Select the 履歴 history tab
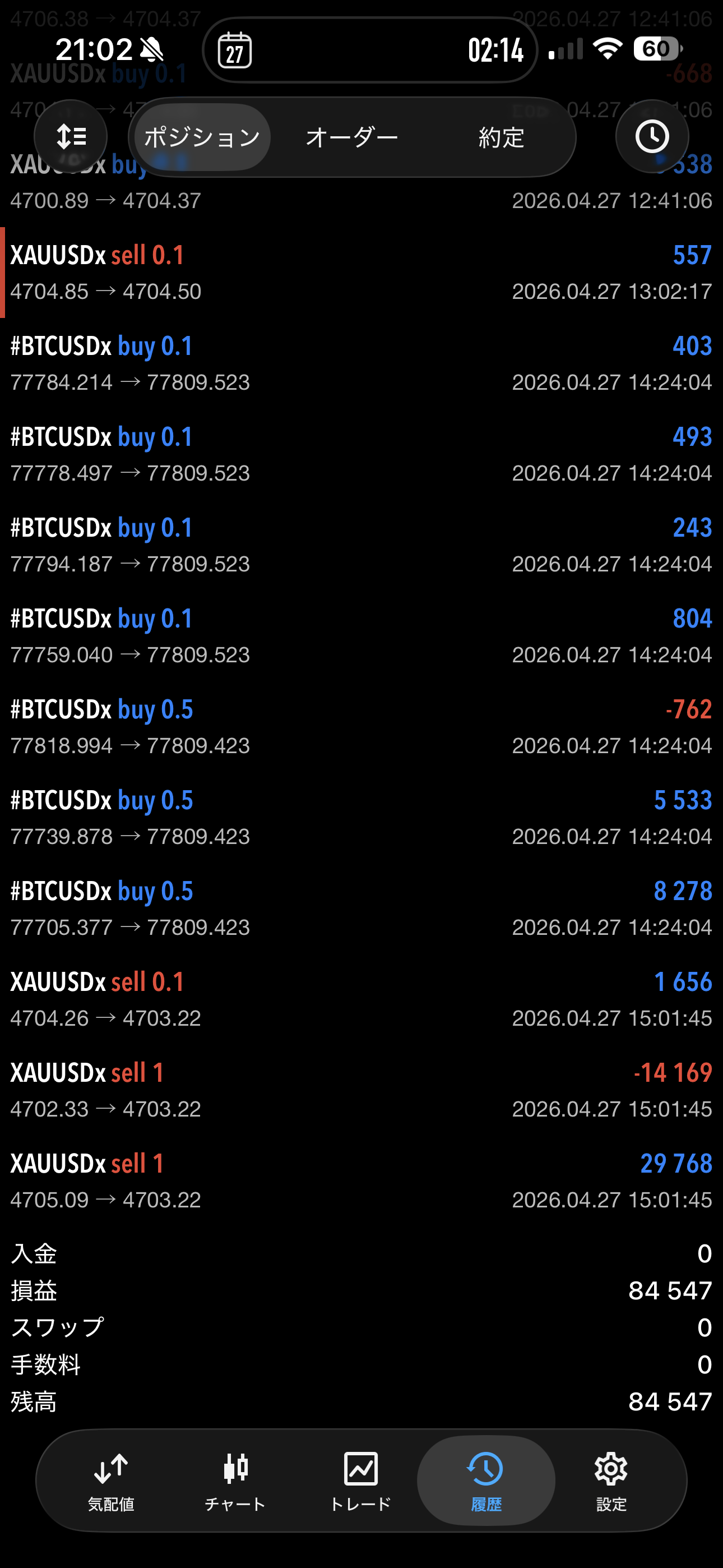723x1568 pixels. coord(486,1481)
